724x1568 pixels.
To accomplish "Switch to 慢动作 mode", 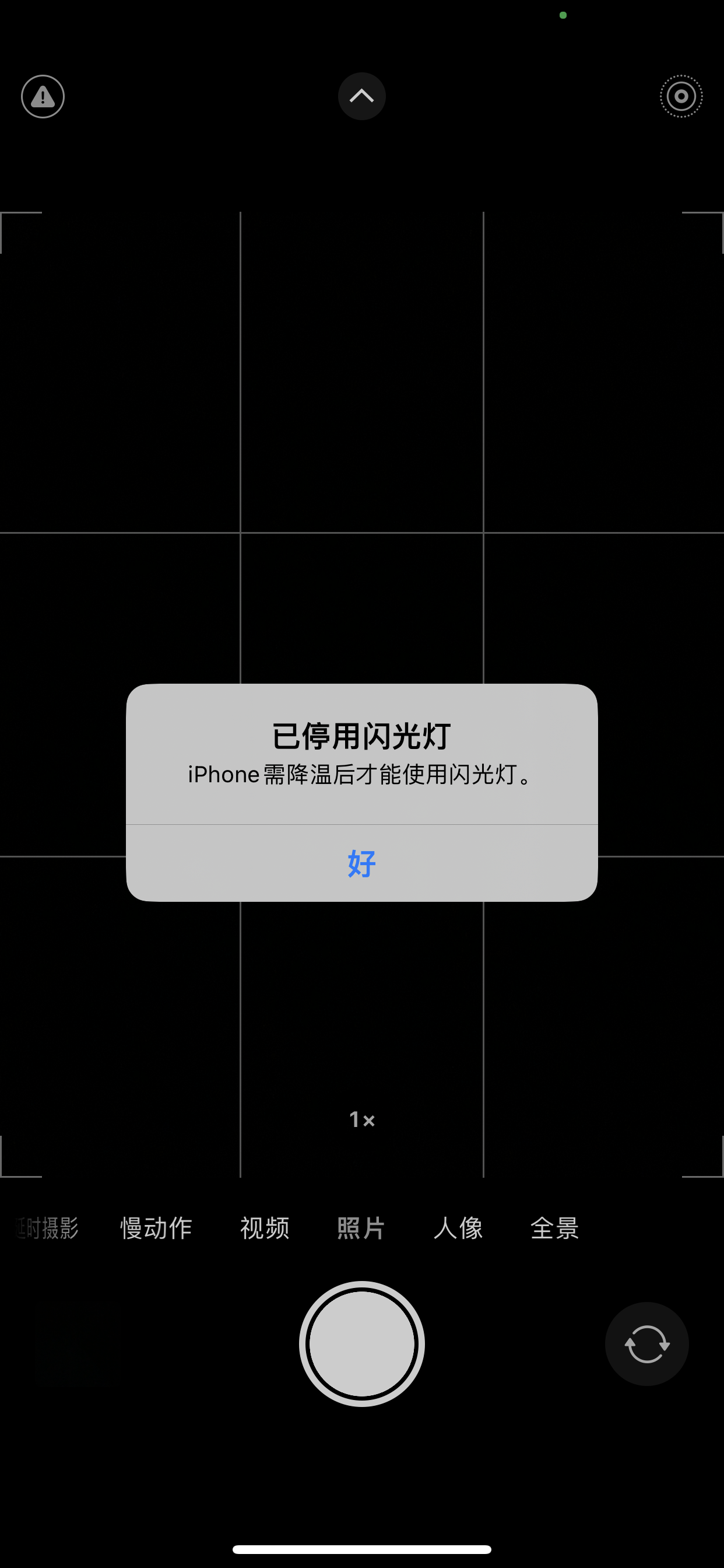I will coord(156,1228).
